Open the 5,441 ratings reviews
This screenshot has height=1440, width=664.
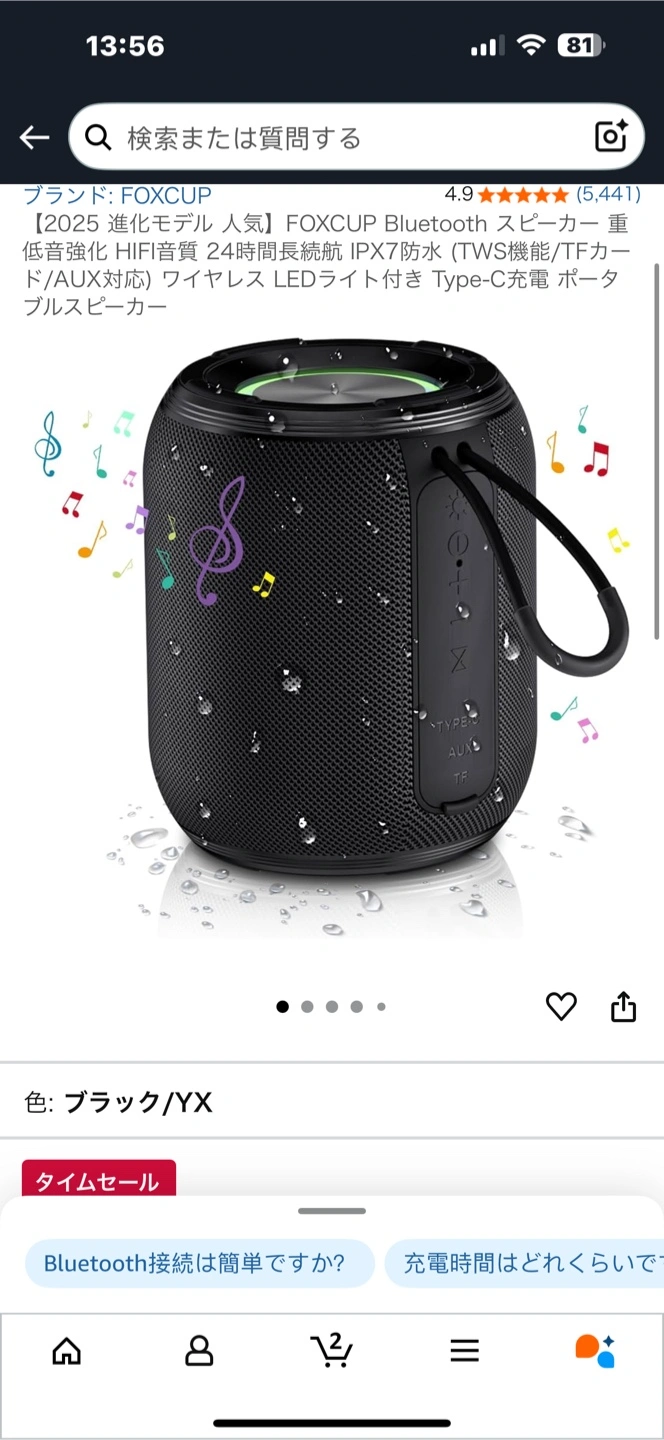tap(607, 195)
